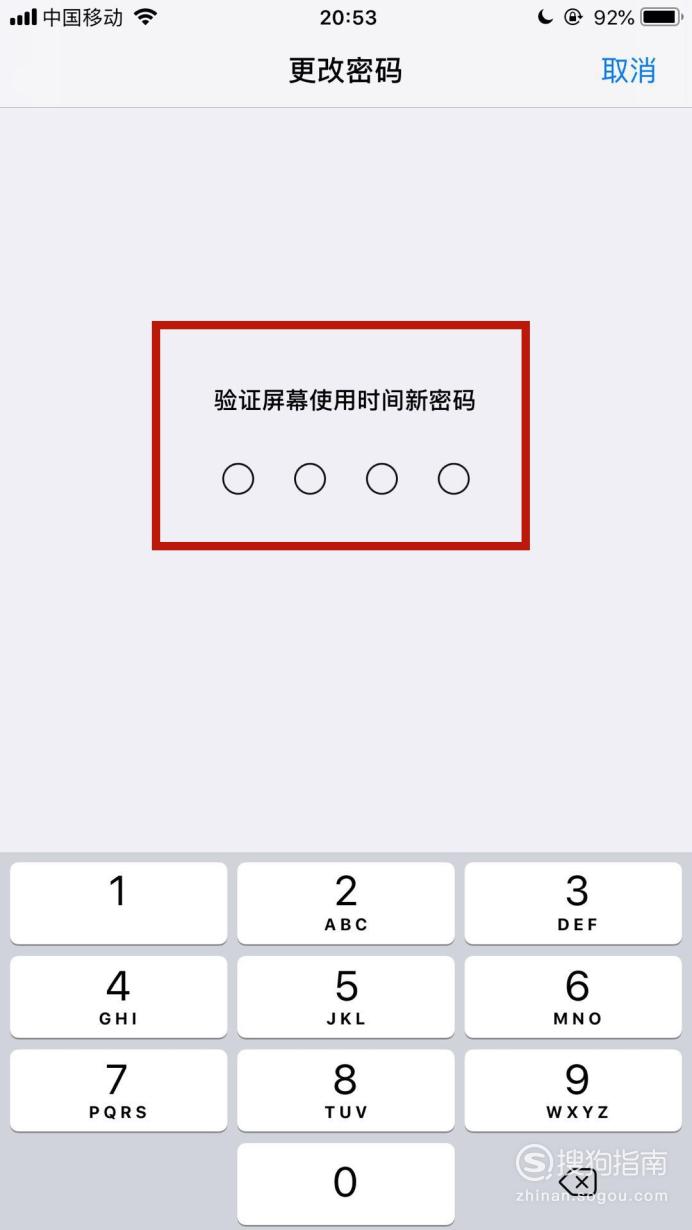Tap the 9 WXYZ key
This screenshot has height=1230, width=692.
[x=573, y=1091]
